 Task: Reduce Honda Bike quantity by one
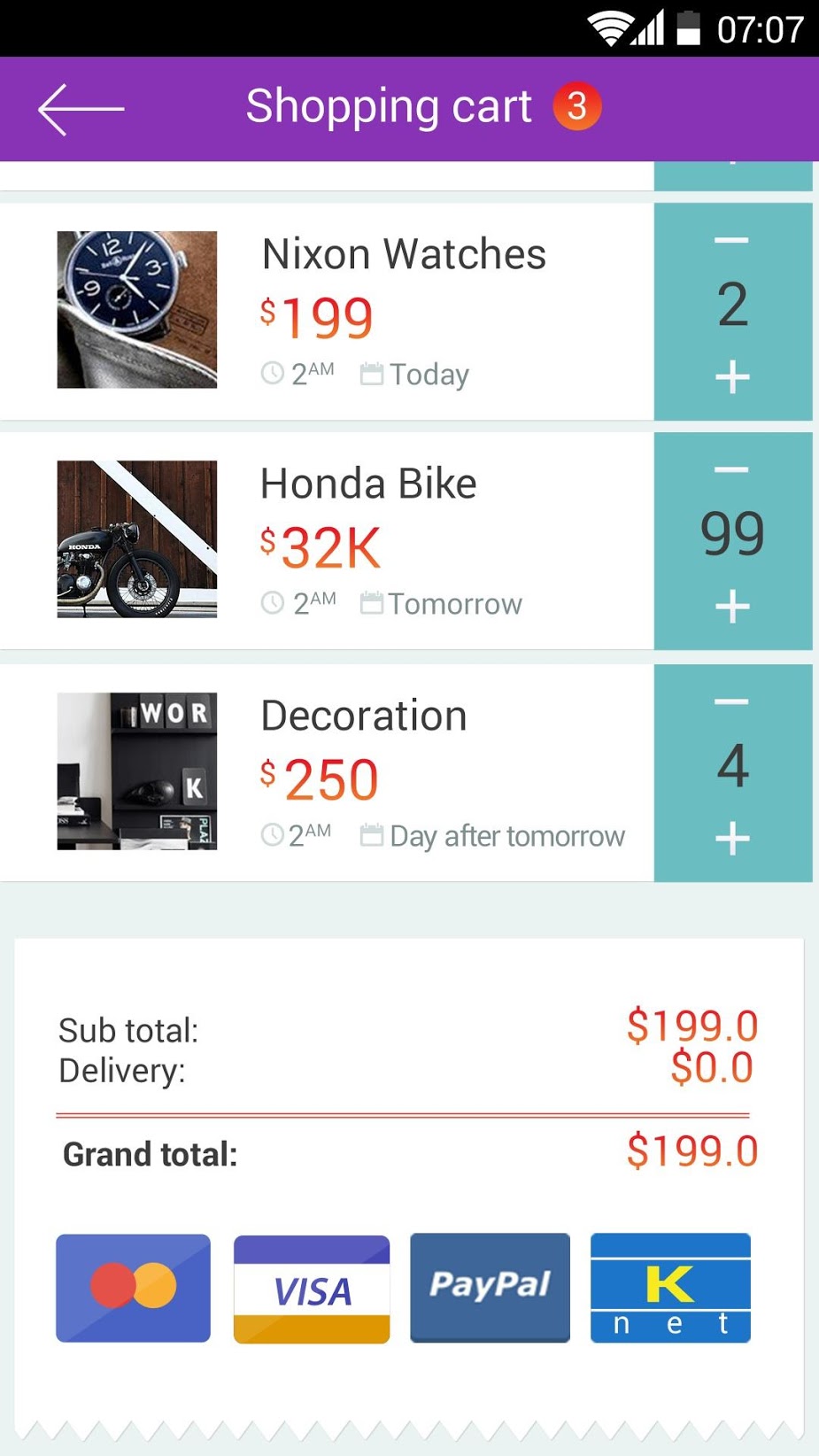point(732,469)
